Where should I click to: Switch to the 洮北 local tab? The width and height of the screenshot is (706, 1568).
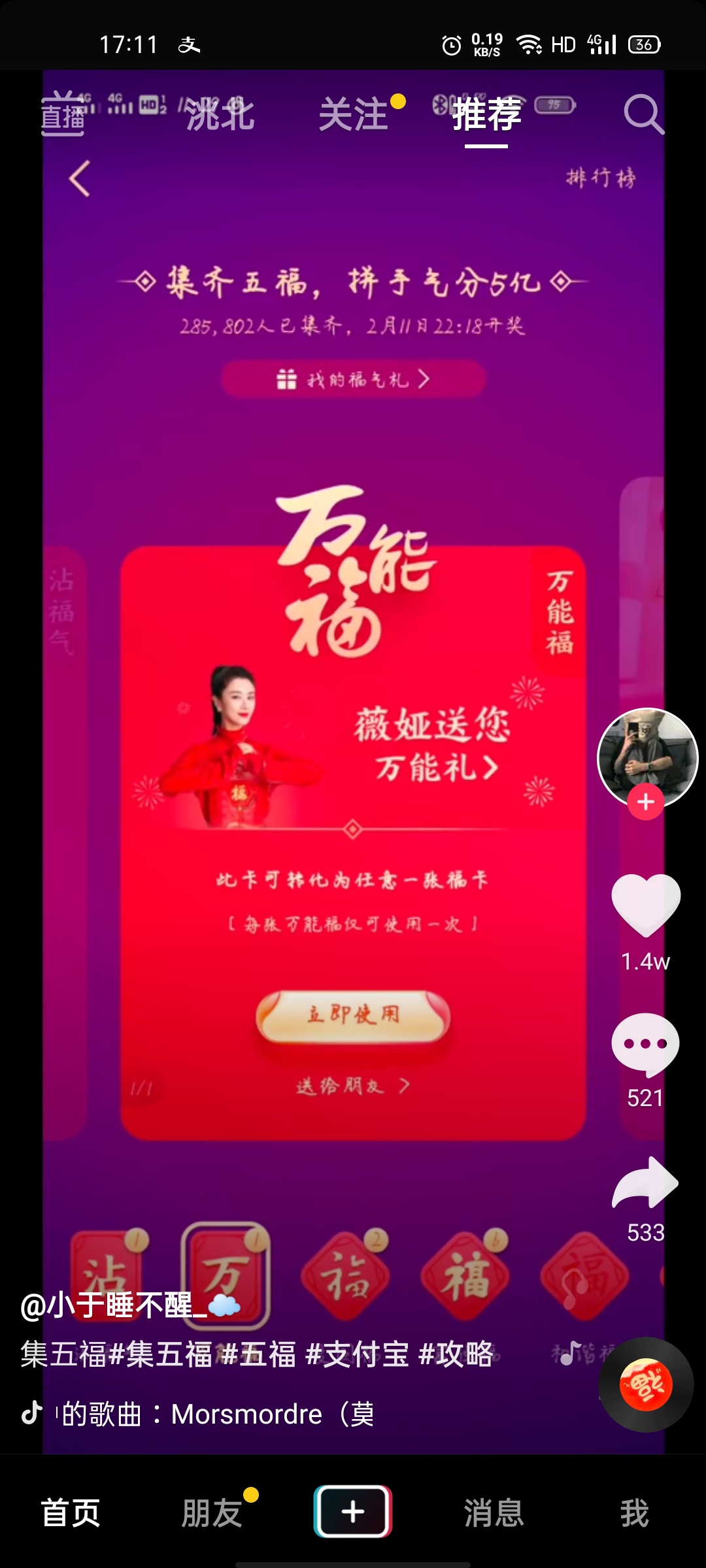pos(220,114)
